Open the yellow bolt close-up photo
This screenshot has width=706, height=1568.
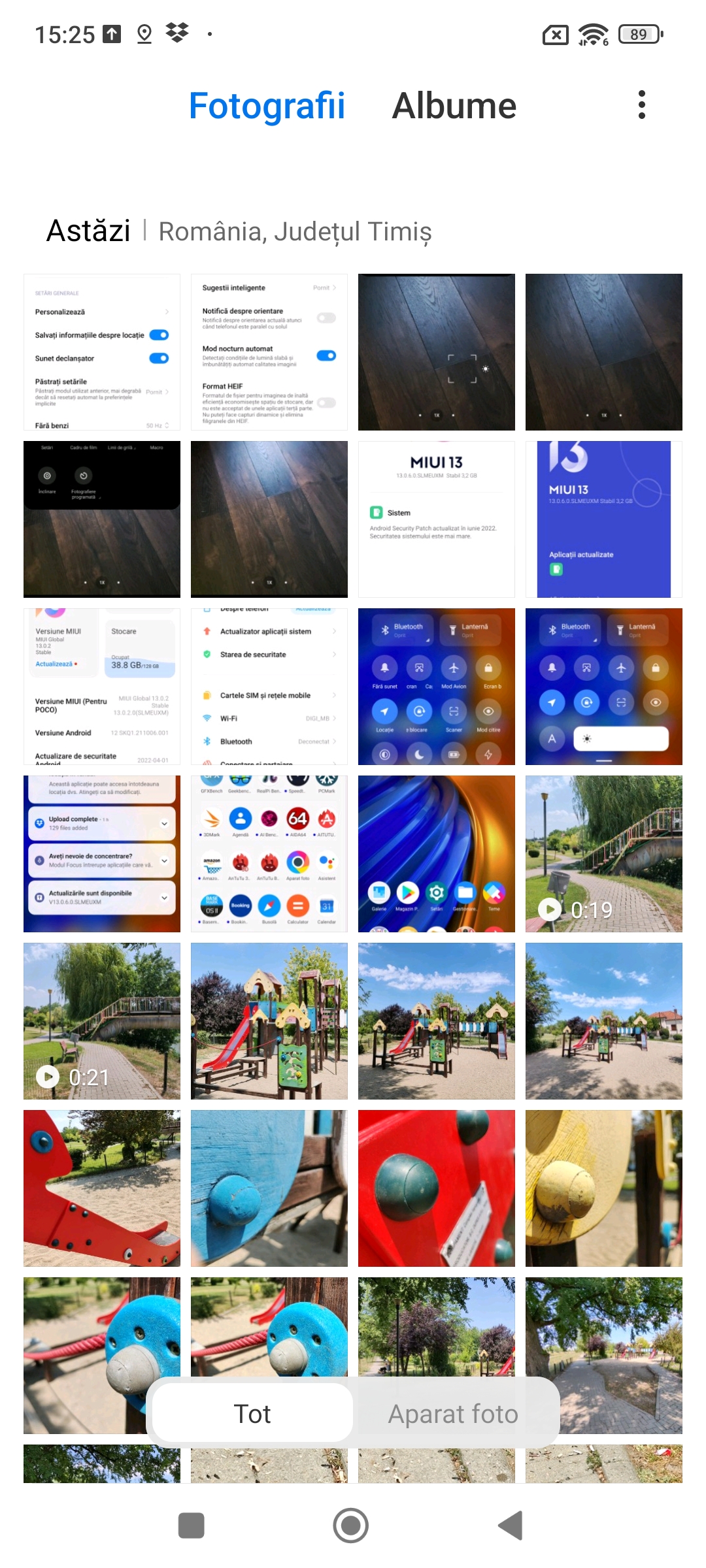pyautogui.click(x=604, y=1188)
